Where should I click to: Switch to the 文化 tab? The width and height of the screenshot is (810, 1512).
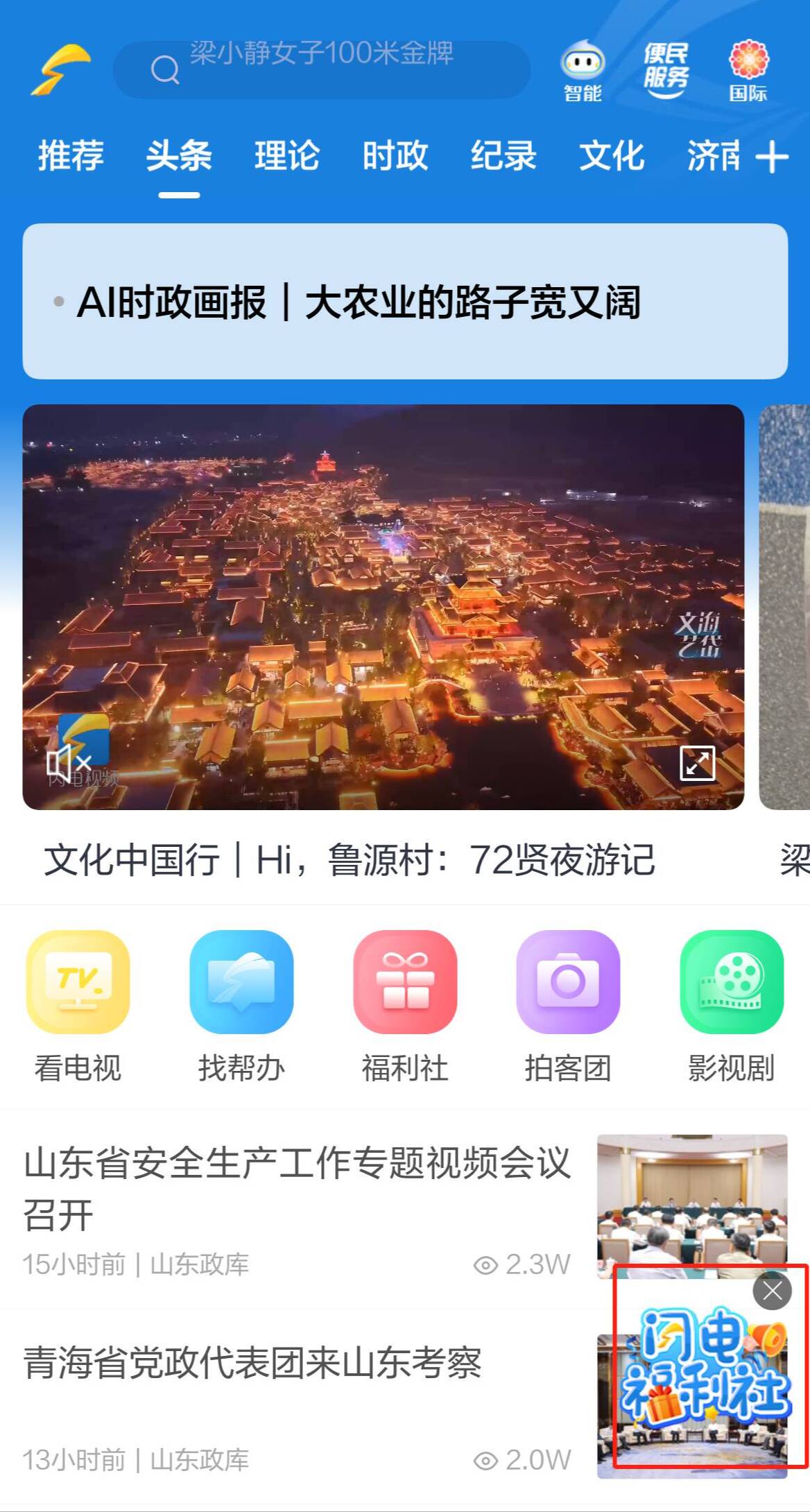tap(611, 155)
